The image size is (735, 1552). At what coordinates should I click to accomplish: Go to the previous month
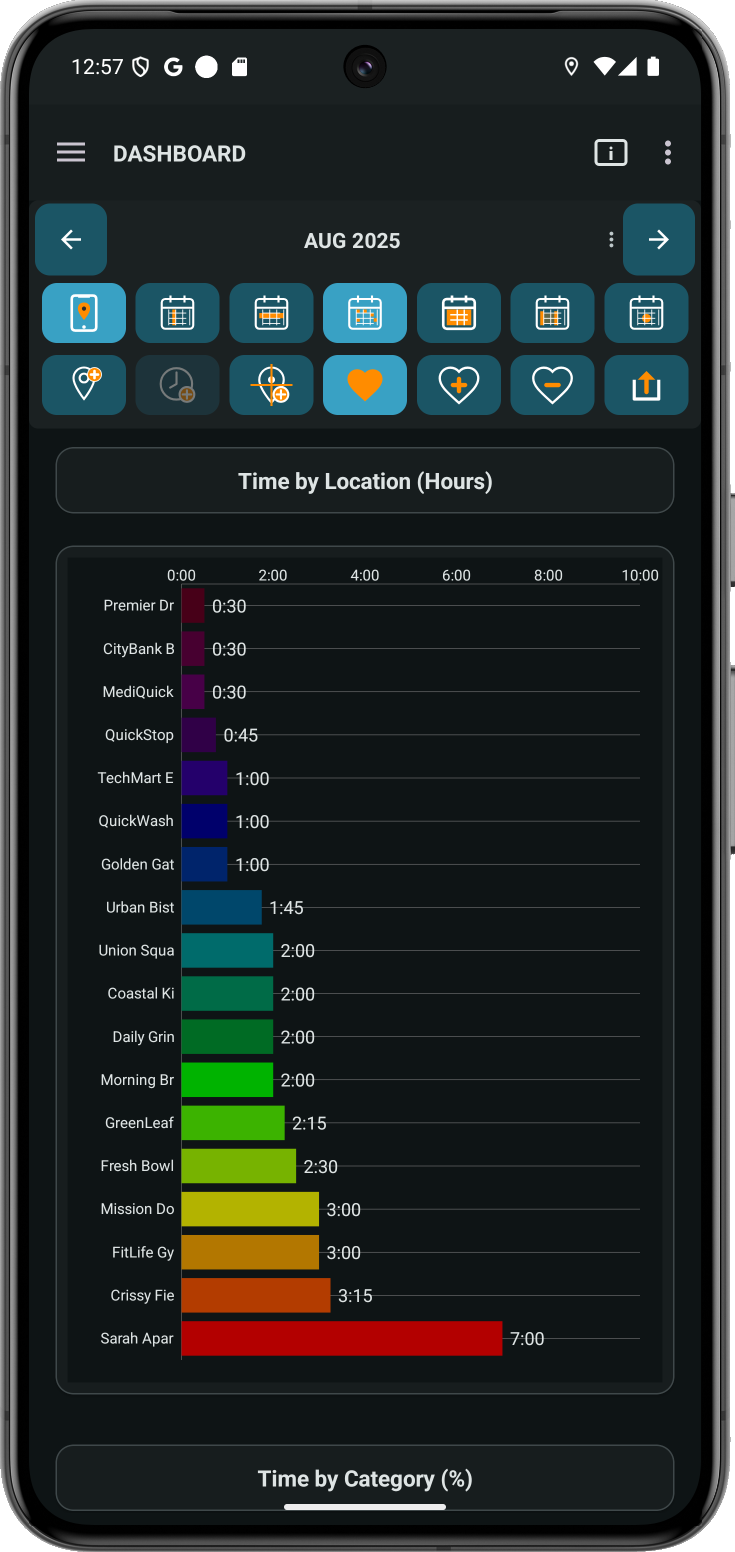[71, 240]
